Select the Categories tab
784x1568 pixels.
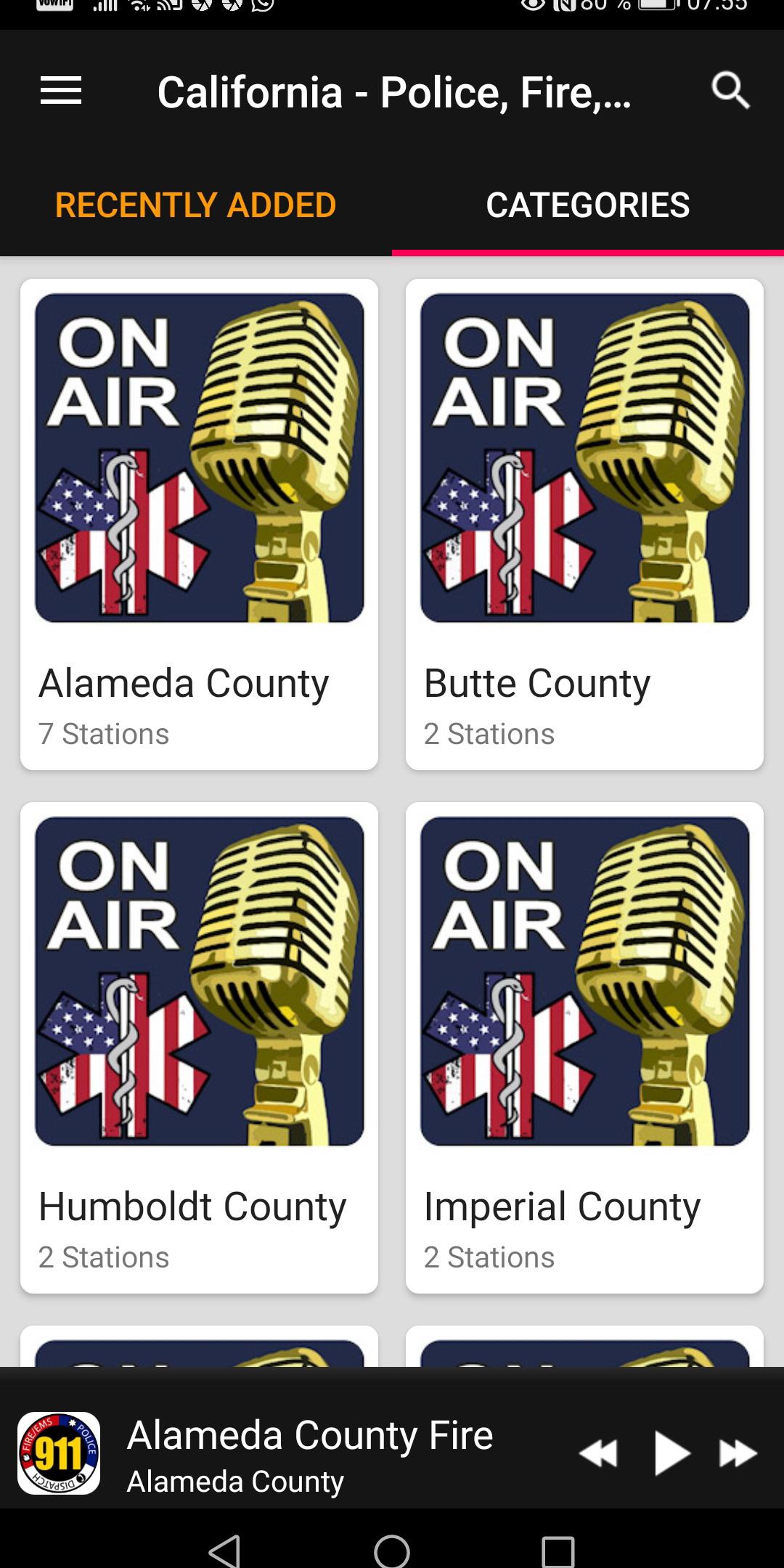(588, 205)
